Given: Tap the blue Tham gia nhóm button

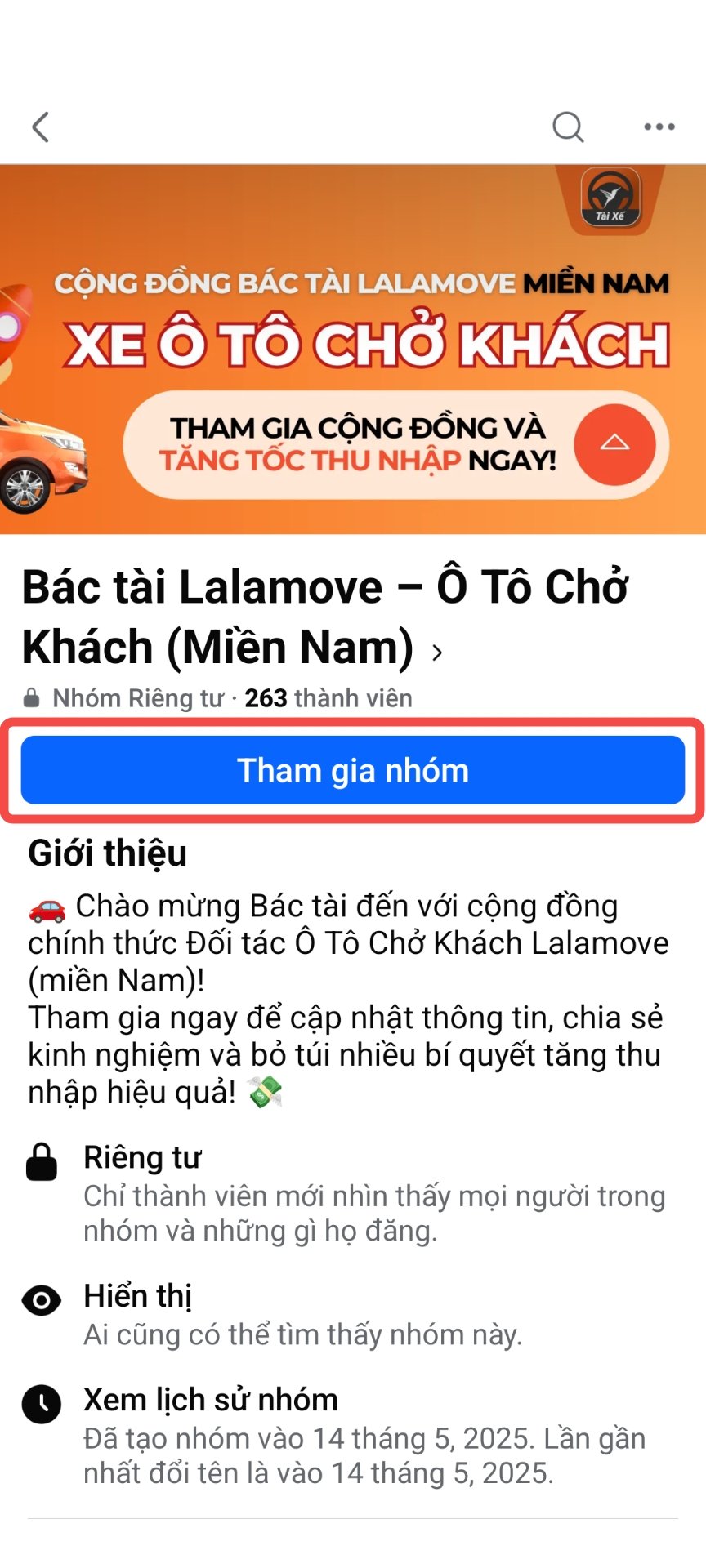Looking at the screenshot, I should (353, 770).
